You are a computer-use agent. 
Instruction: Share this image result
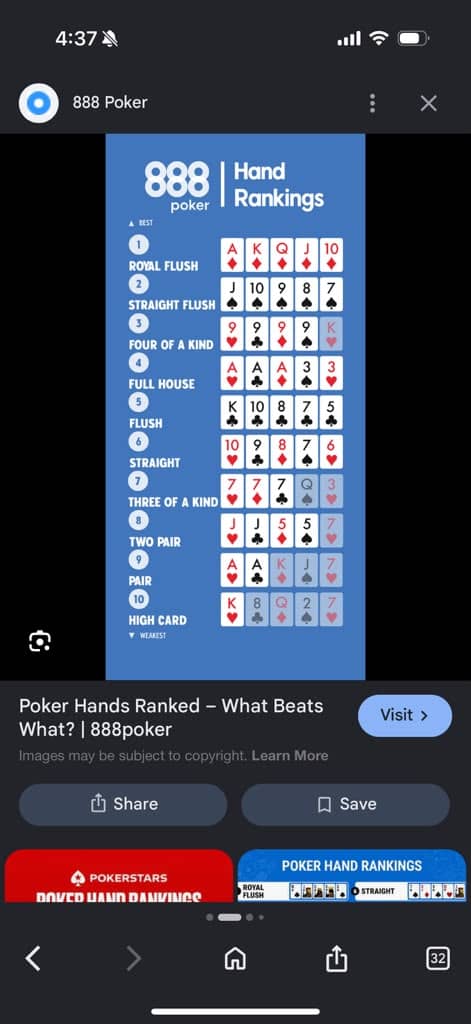coord(123,804)
